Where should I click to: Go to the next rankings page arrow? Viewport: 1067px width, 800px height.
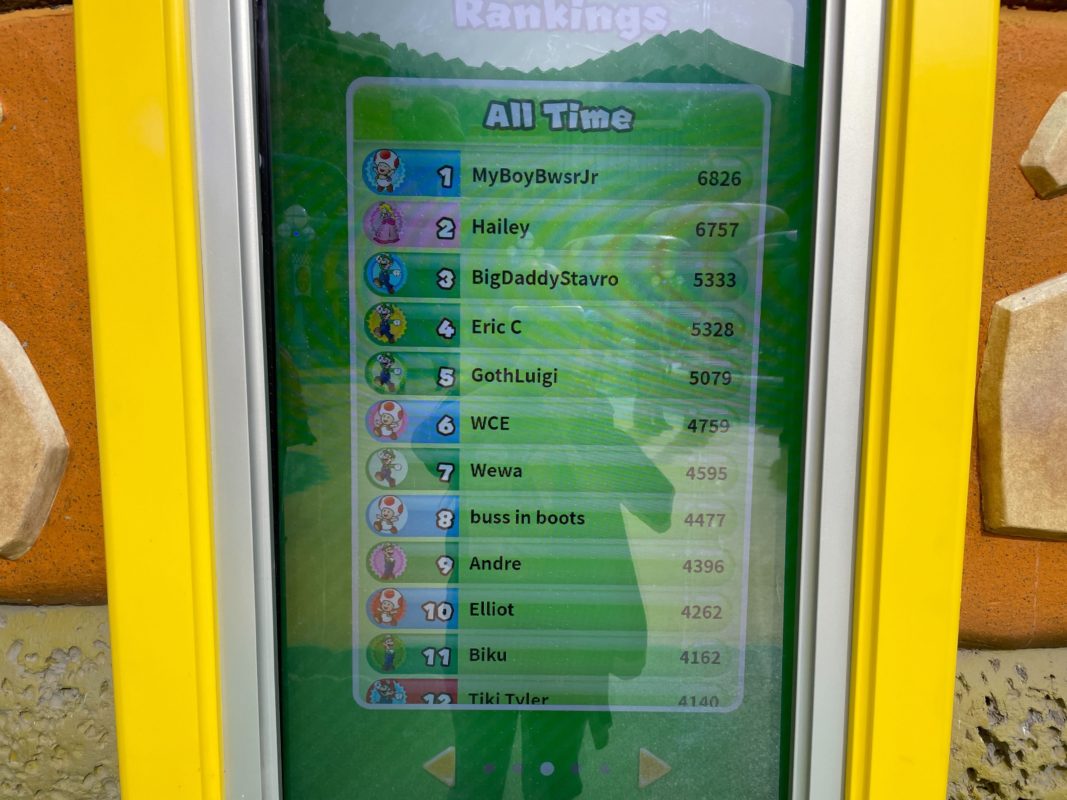click(653, 767)
